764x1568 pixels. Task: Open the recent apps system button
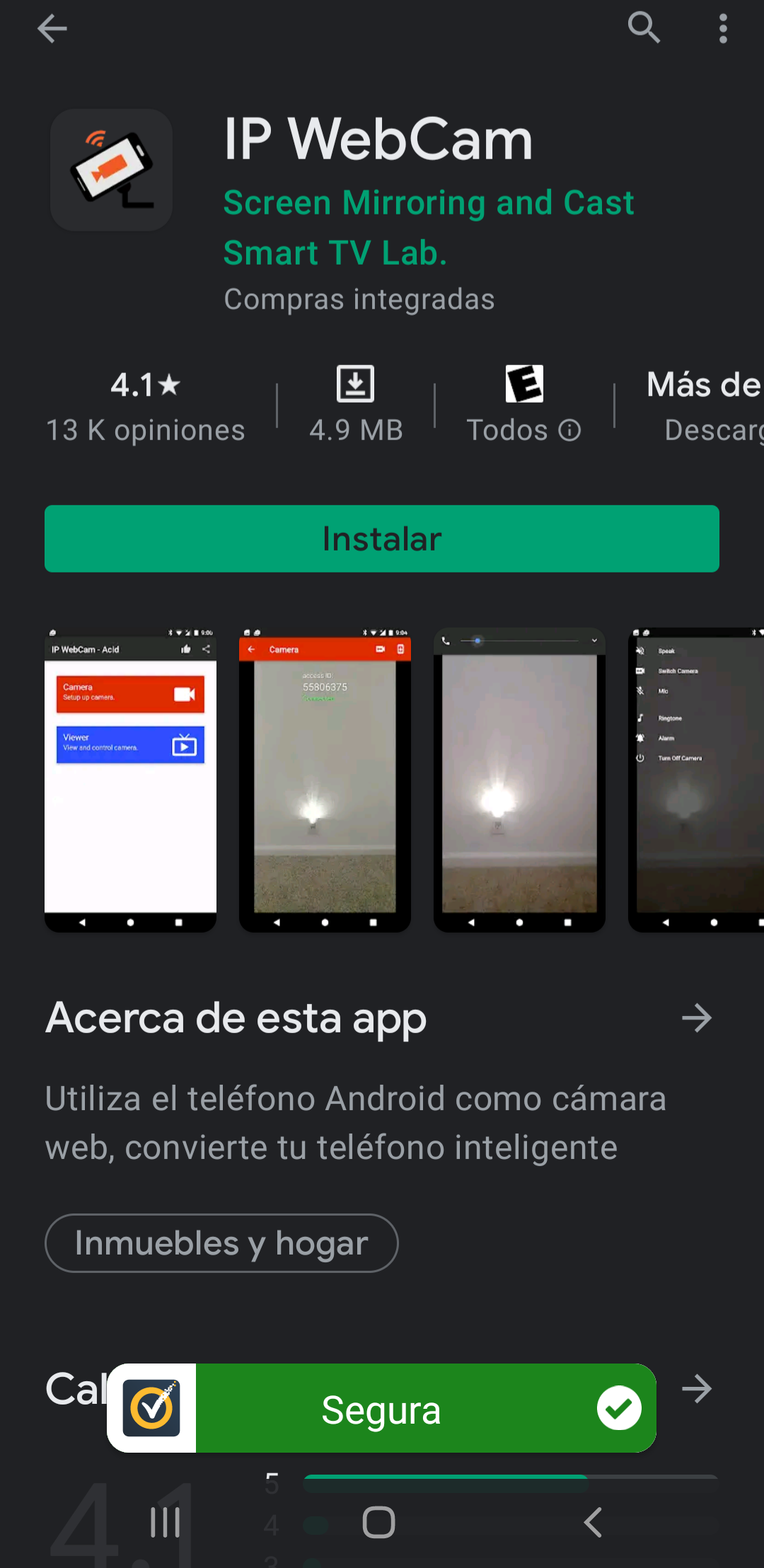click(x=166, y=1522)
